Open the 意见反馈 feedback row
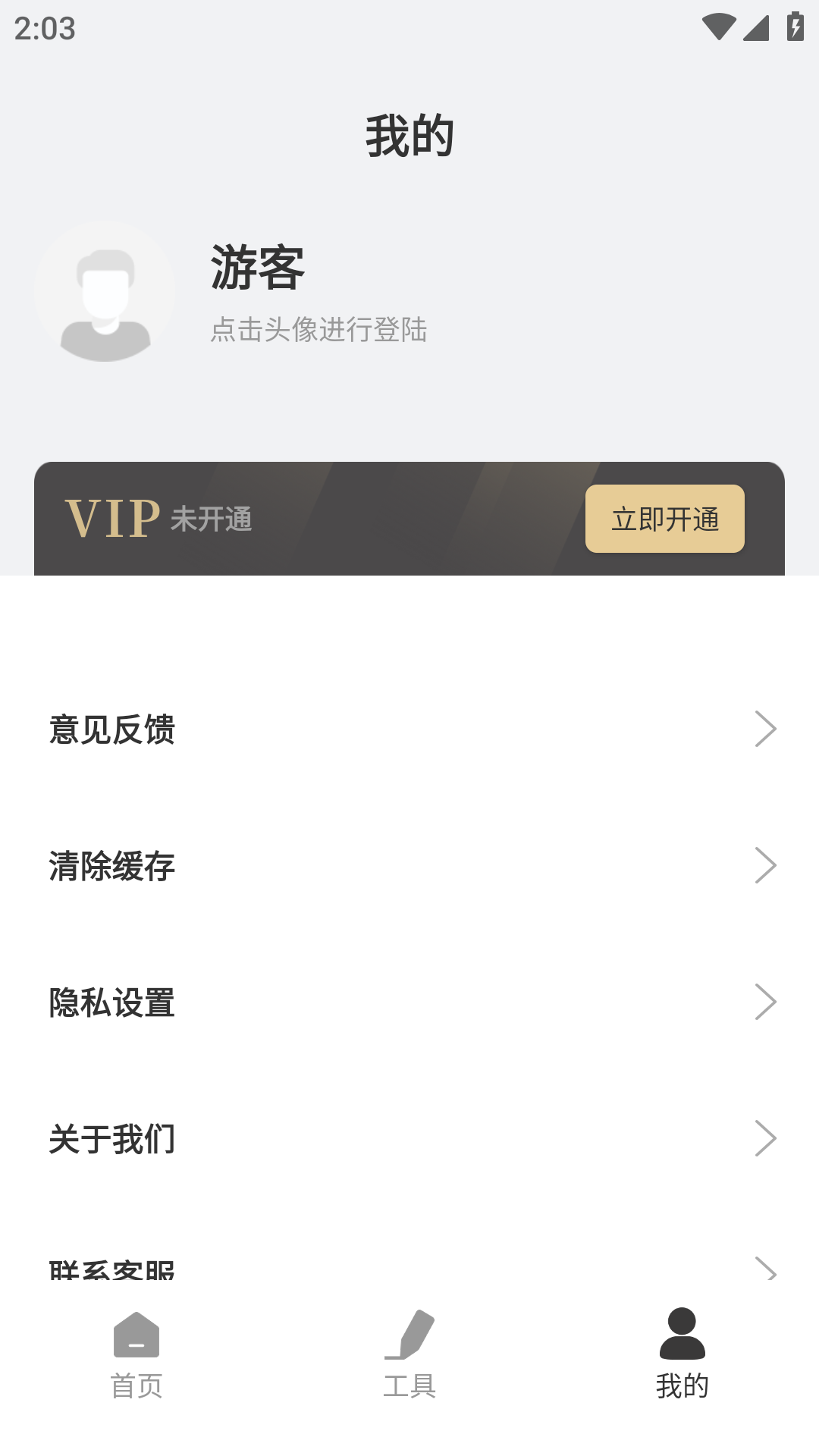819x1456 pixels. pyautogui.click(x=409, y=729)
